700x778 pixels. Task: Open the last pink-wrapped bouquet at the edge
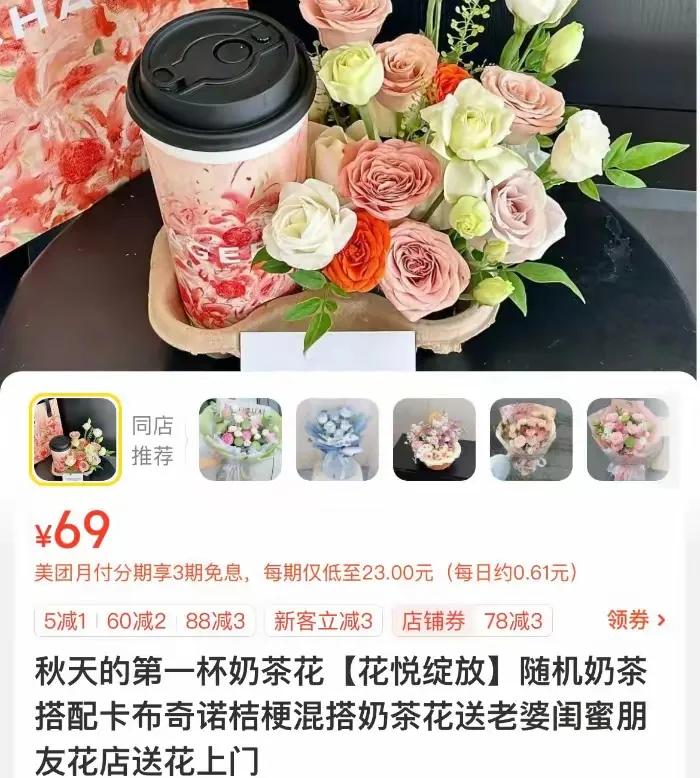(627, 440)
